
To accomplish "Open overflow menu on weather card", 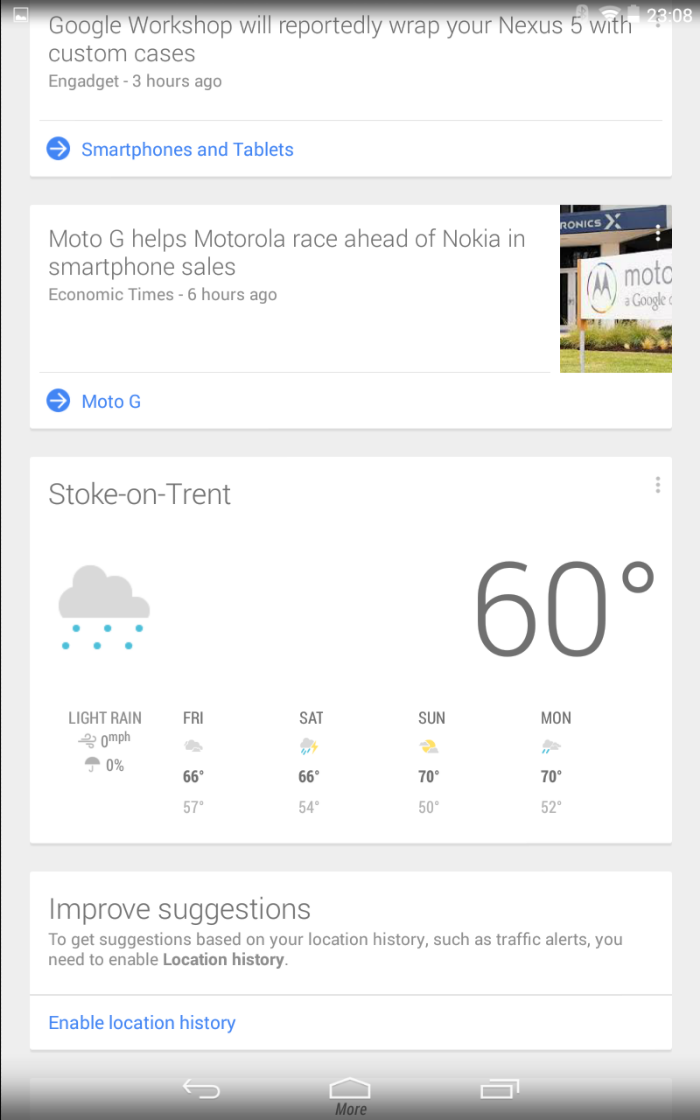I will 658,485.
